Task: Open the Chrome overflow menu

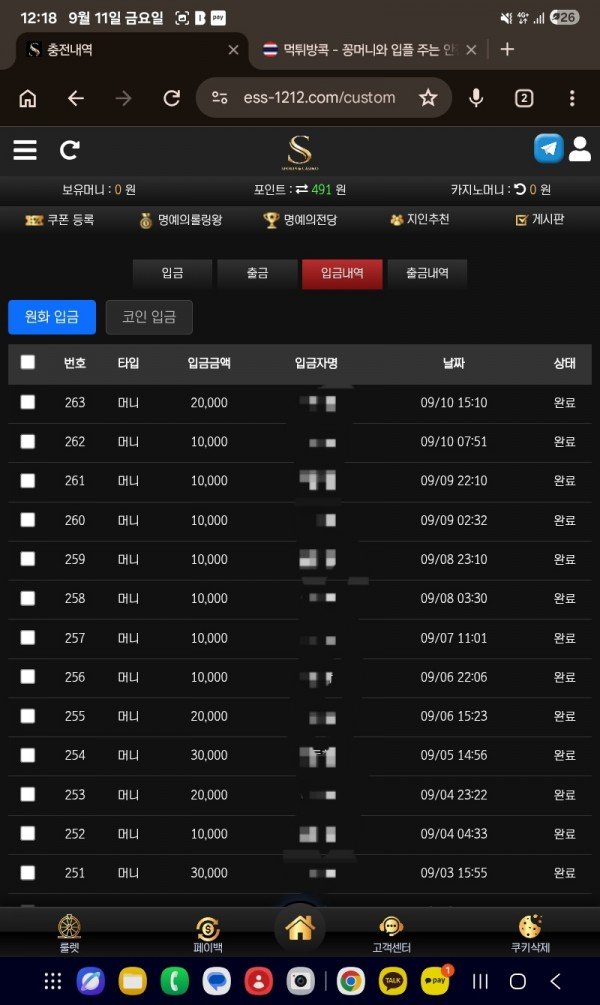Action: coord(572,98)
